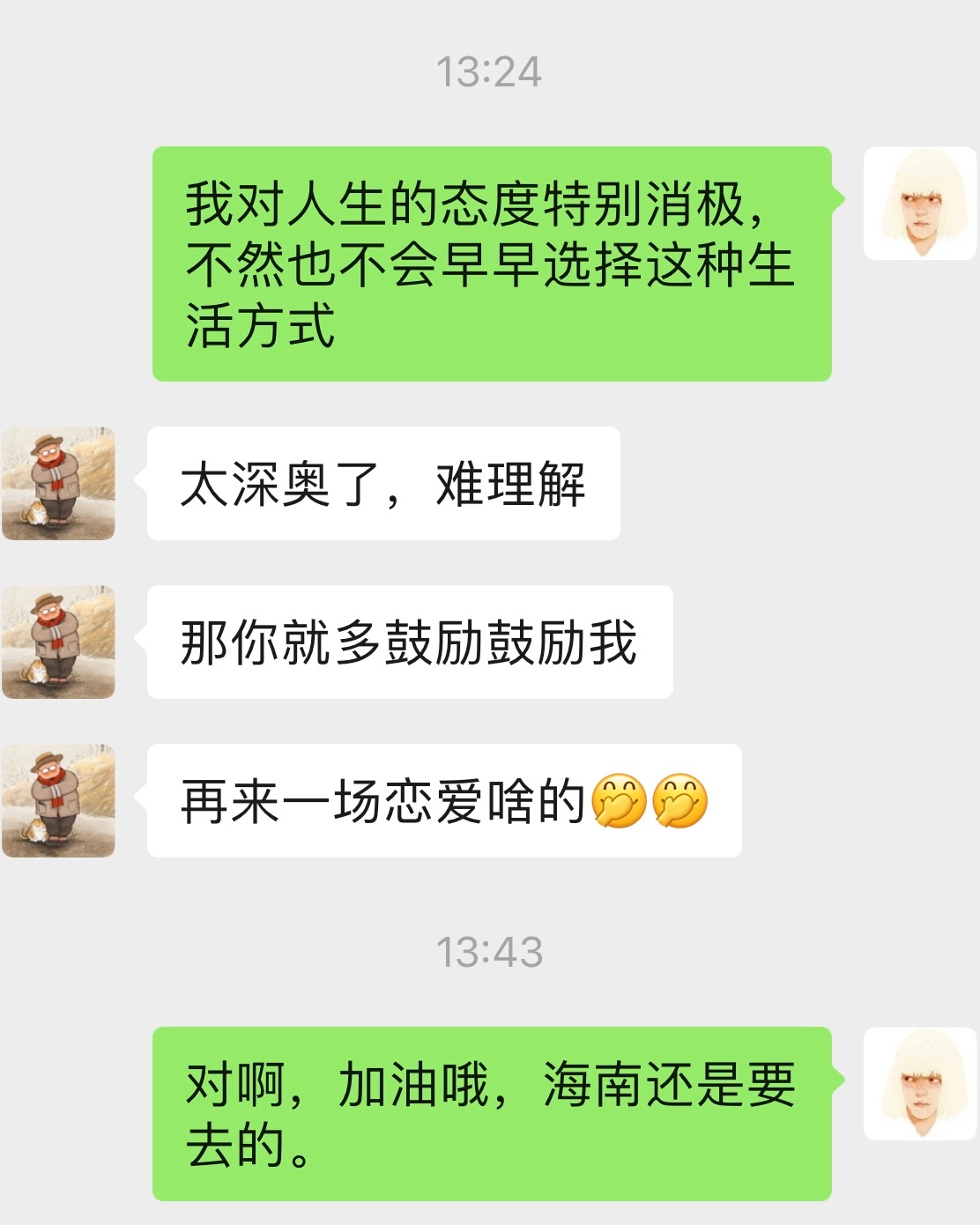Tap avatar next to 再来一场恋爱啥的
Screen dimensions: 980x1225
(x=58, y=801)
